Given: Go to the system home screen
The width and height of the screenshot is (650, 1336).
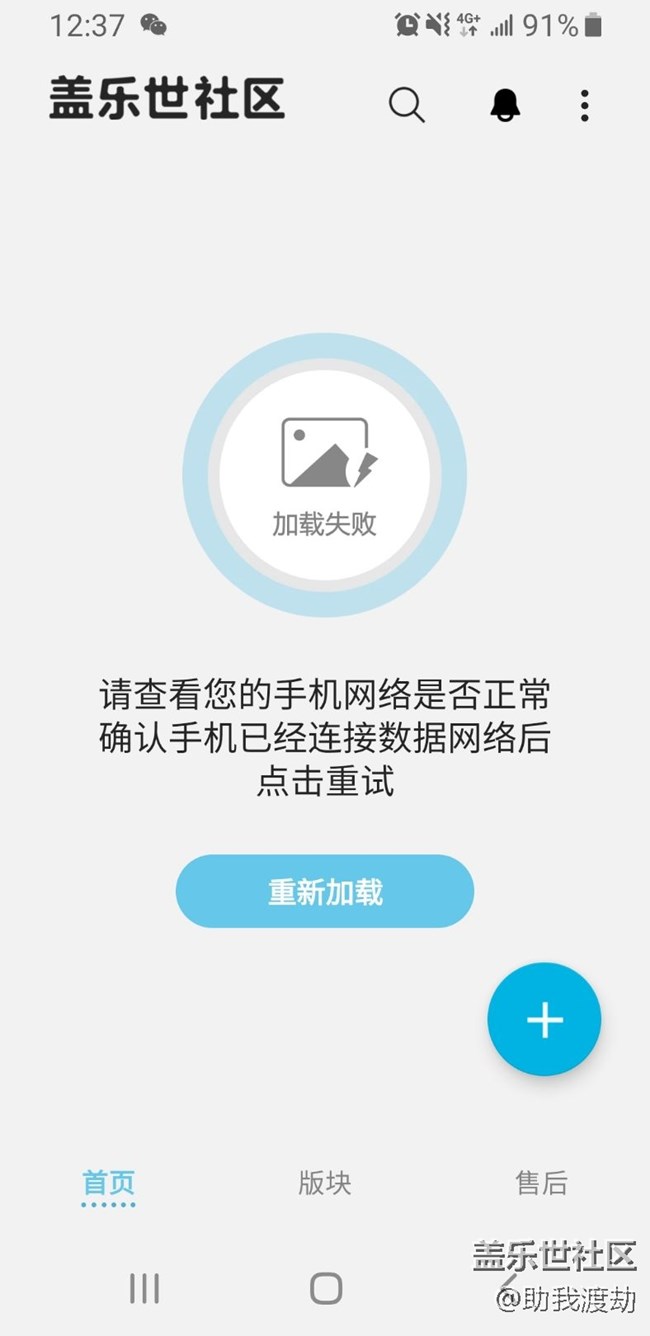Looking at the screenshot, I should click(326, 1289).
